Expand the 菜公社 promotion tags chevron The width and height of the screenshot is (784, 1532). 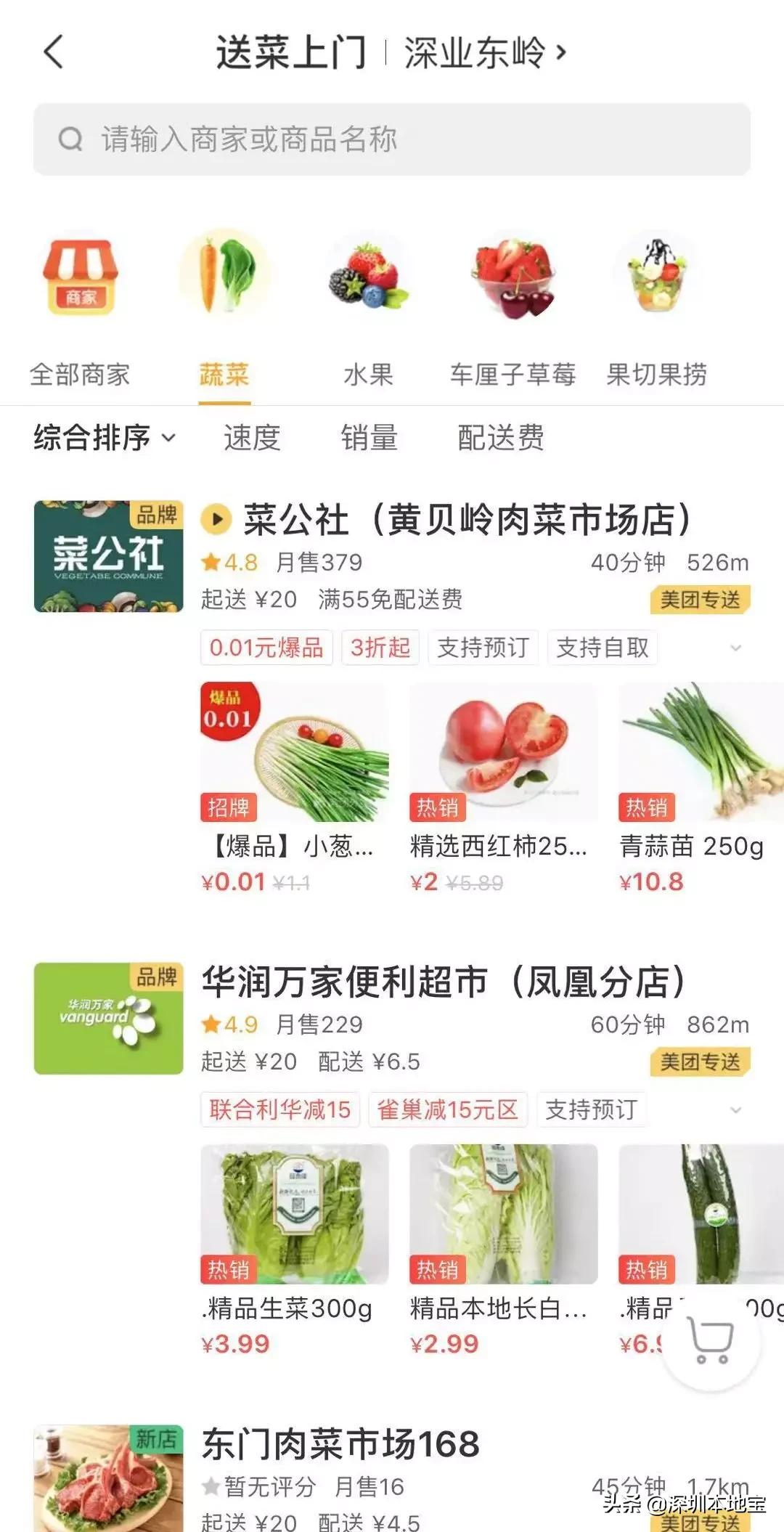(x=736, y=648)
